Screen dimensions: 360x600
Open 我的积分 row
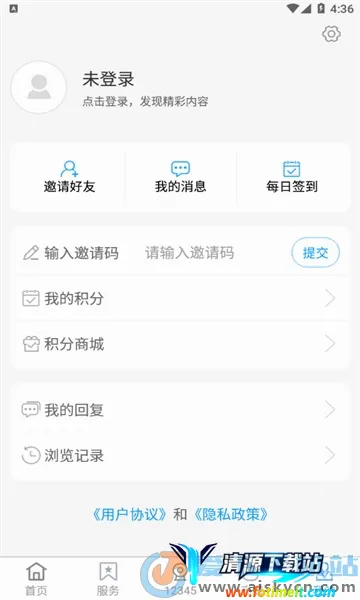(x=180, y=298)
